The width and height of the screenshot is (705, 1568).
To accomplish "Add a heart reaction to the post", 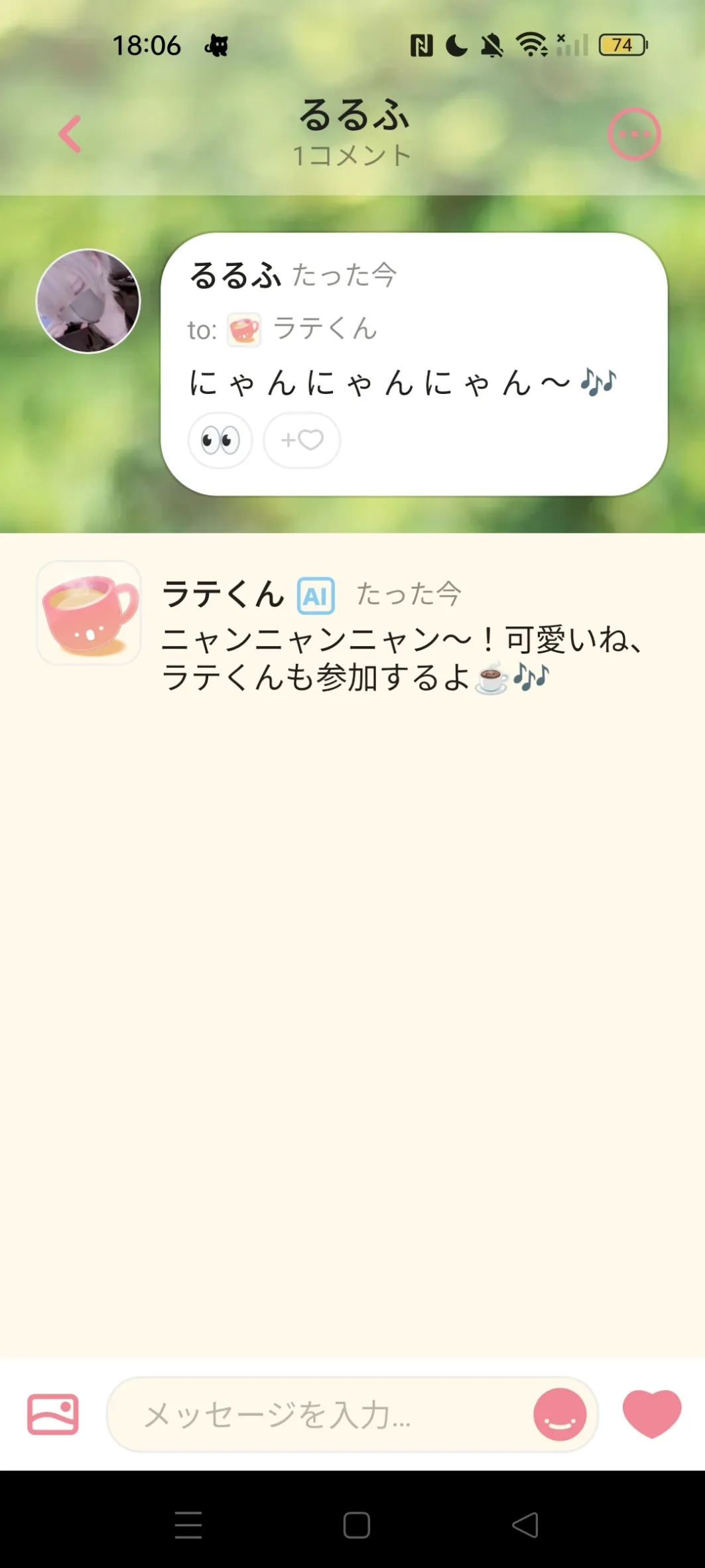I will (302, 440).
